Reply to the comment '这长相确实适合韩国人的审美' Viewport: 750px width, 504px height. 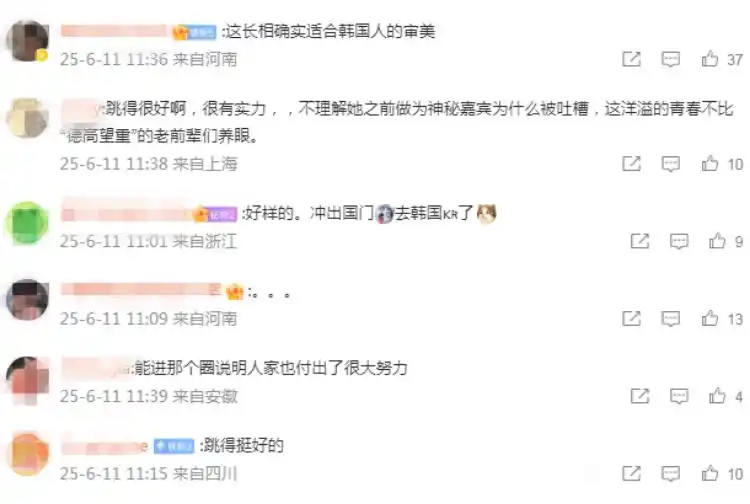pos(672,60)
